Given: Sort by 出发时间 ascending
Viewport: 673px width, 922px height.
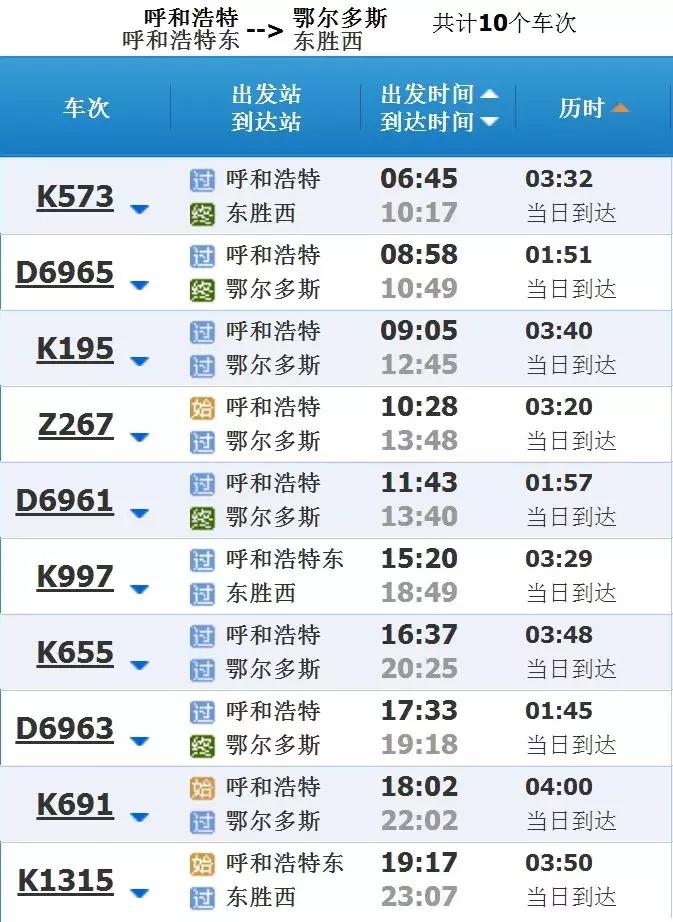Looking at the screenshot, I should [489, 95].
